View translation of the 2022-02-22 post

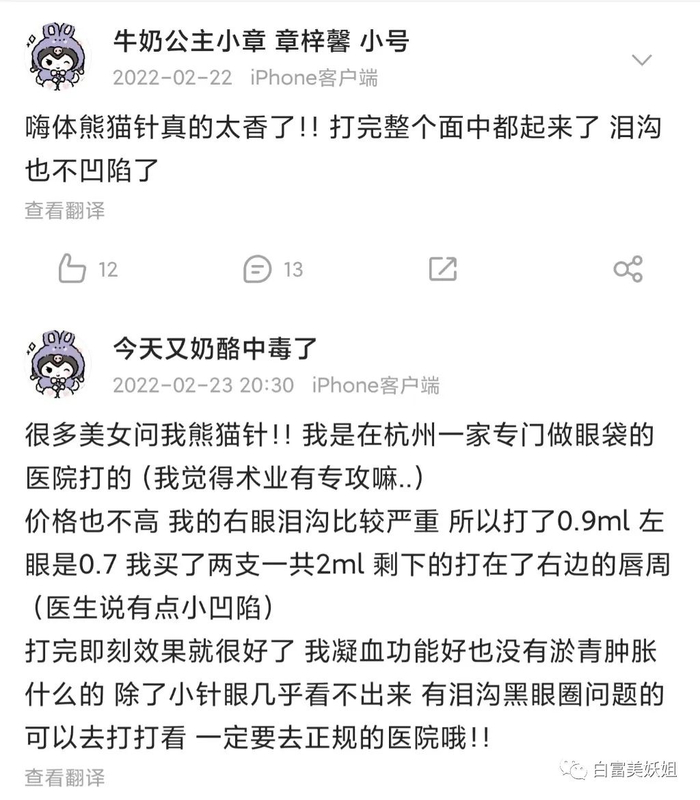(x=64, y=210)
